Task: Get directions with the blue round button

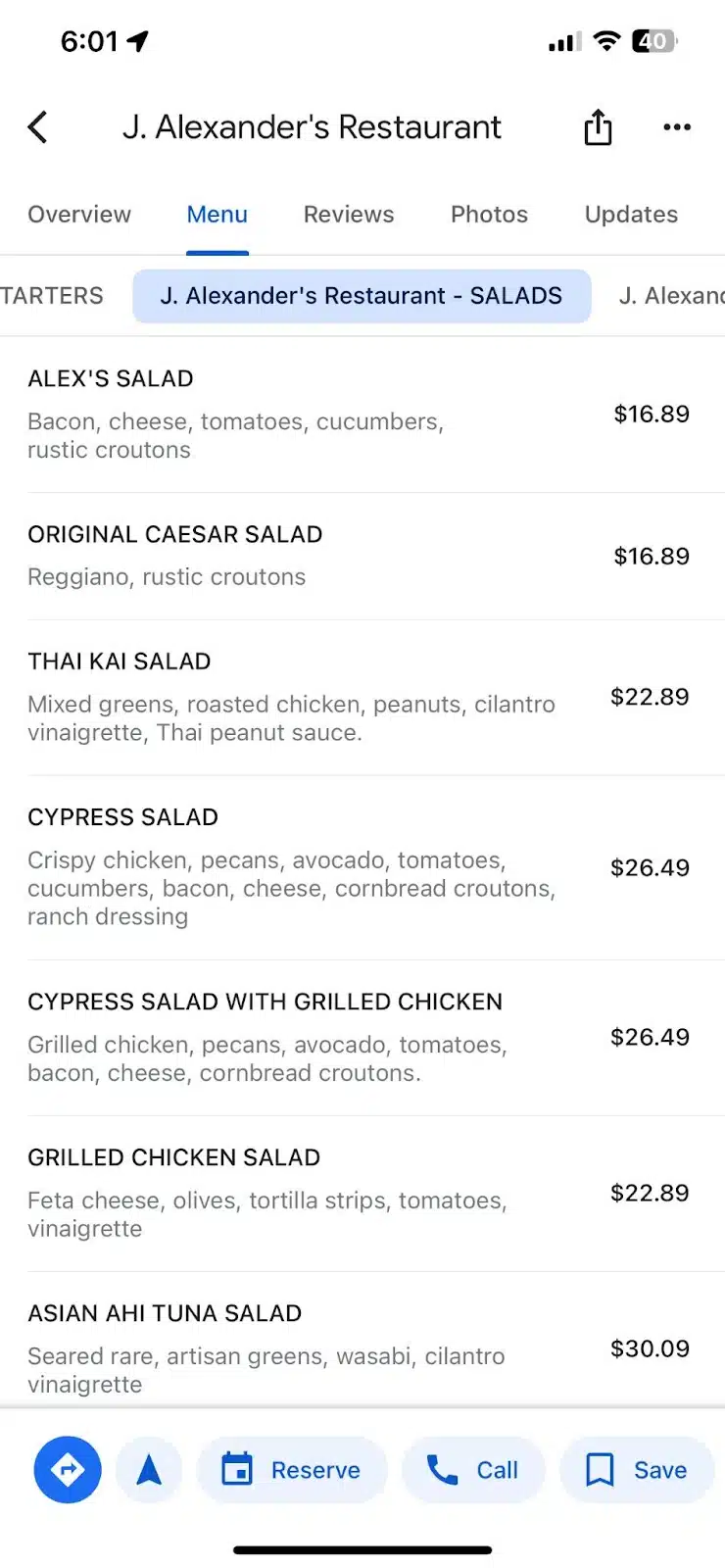Action: pyautogui.click(x=68, y=1470)
